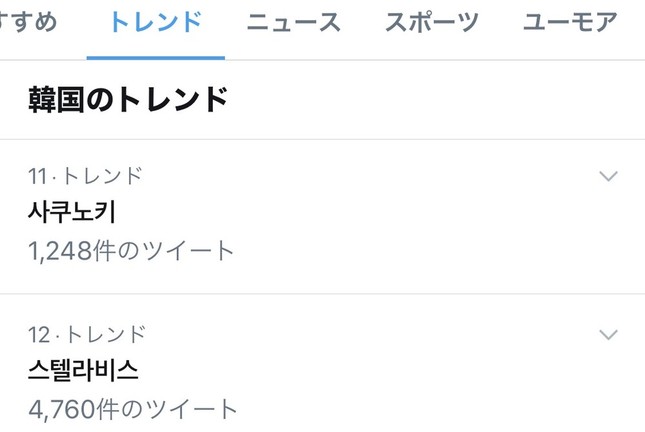Open the スポーツ tab

coord(432,23)
